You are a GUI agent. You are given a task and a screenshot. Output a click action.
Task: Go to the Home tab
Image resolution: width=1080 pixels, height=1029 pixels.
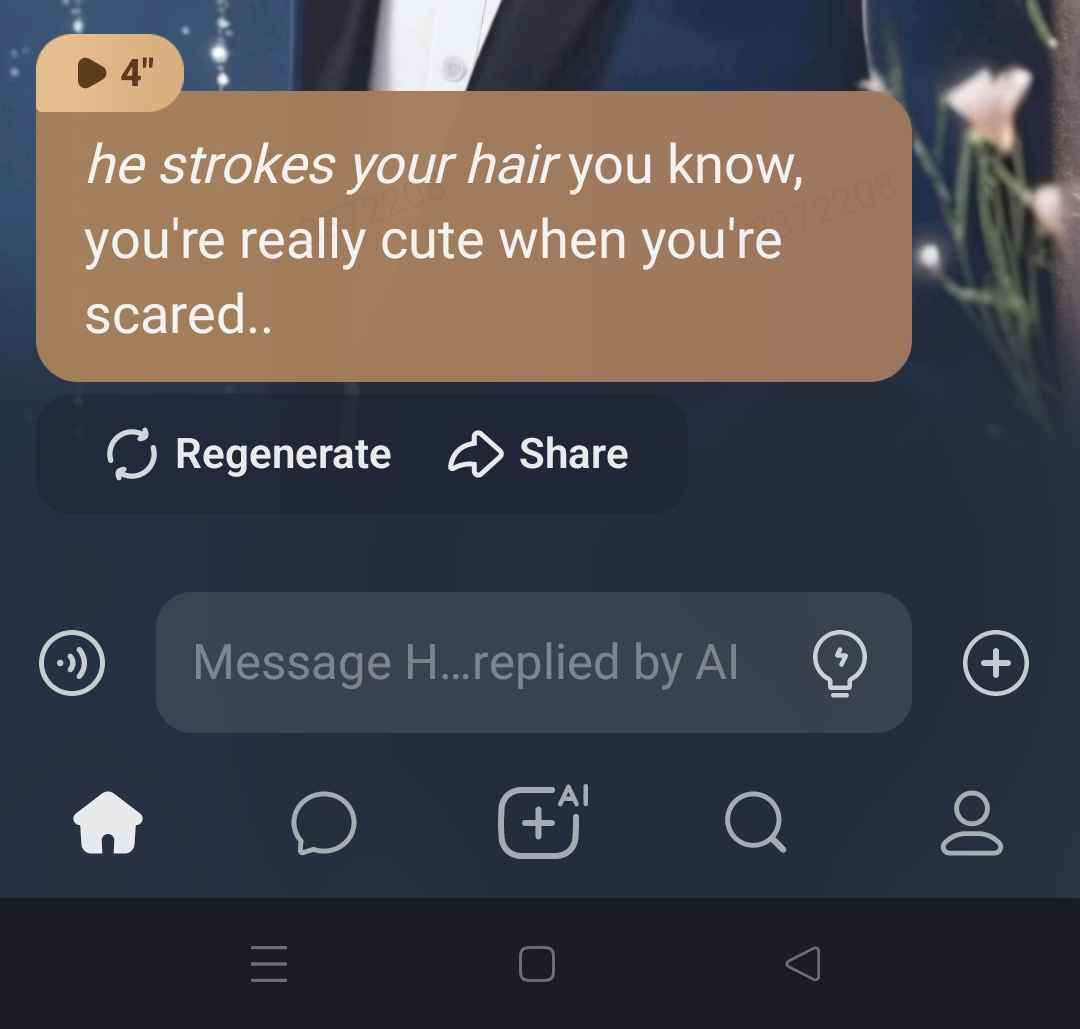(x=109, y=823)
